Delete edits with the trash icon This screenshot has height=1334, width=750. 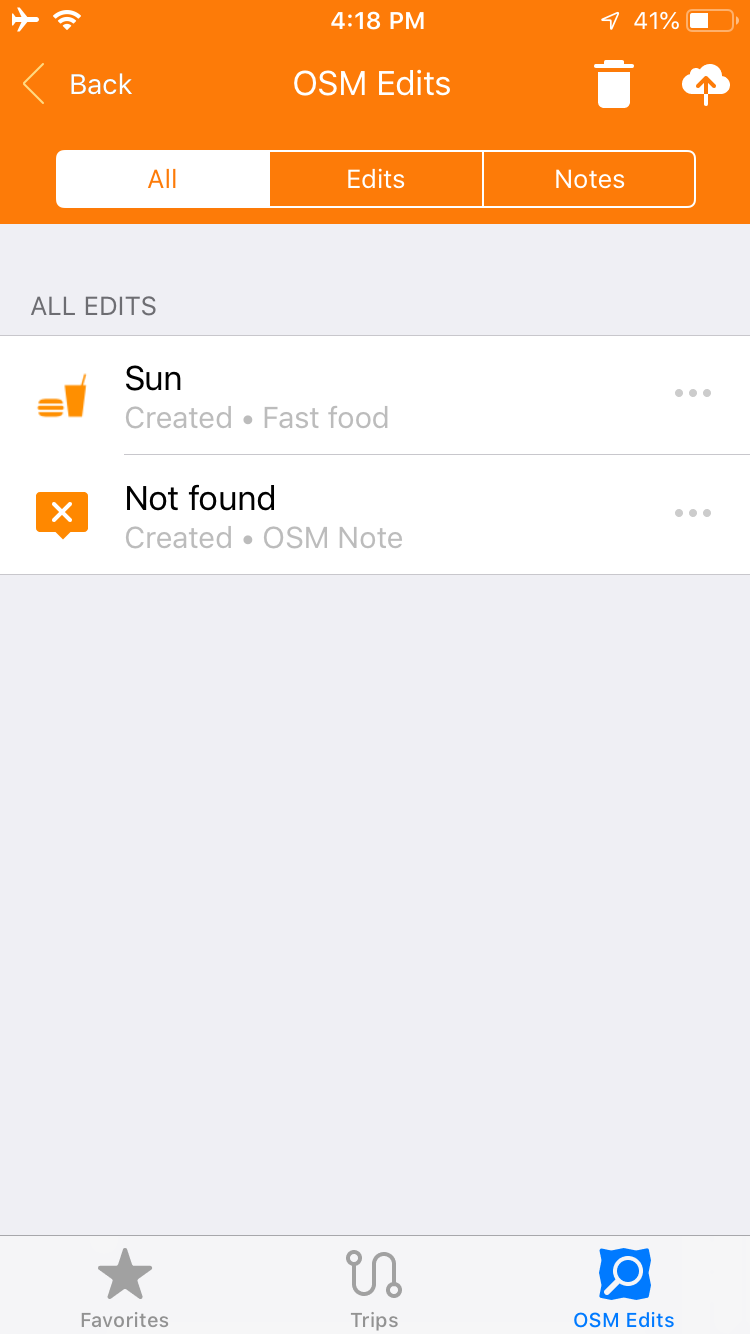[x=614, y=84]
